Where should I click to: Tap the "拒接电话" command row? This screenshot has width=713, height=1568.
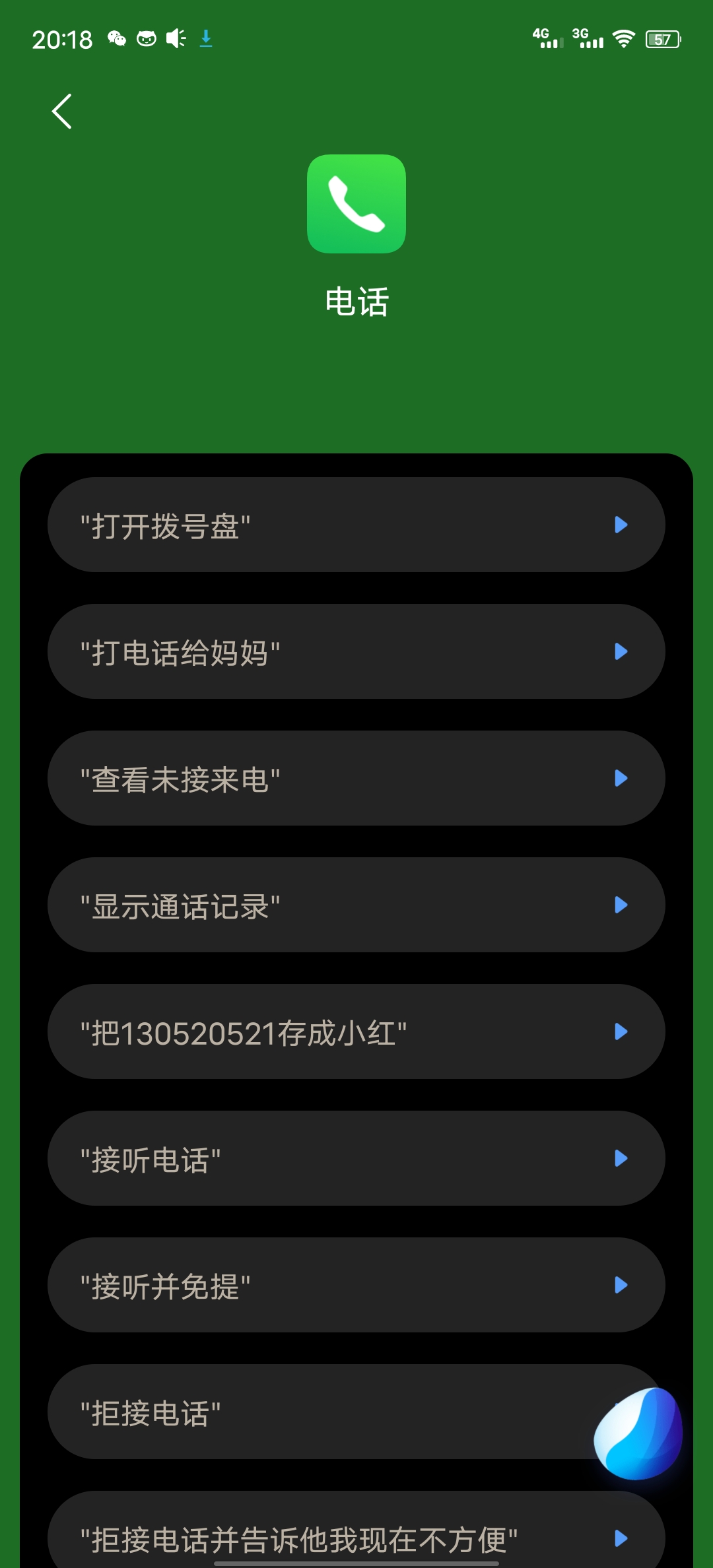317,1412
